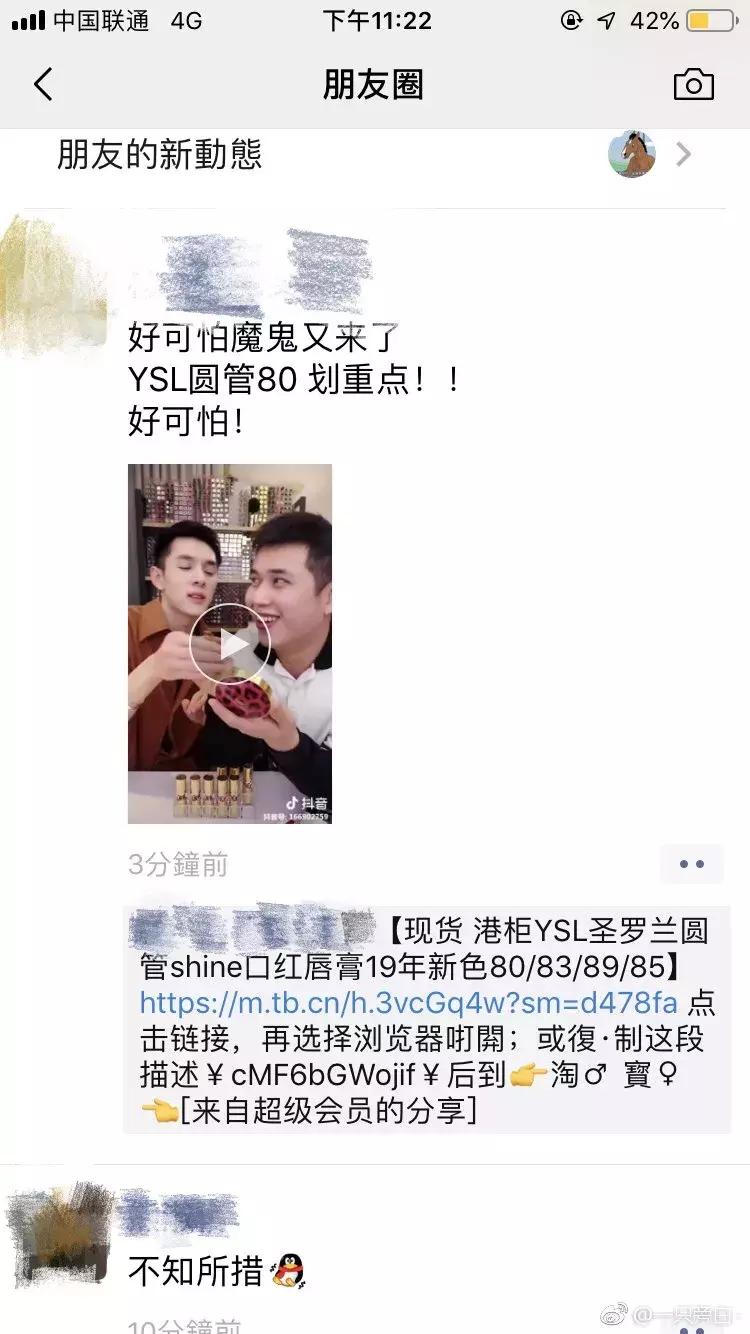Tap the back arrow to leave Moments
The height and width of the screenshot is (1334, 750).
tap(42, 85)
